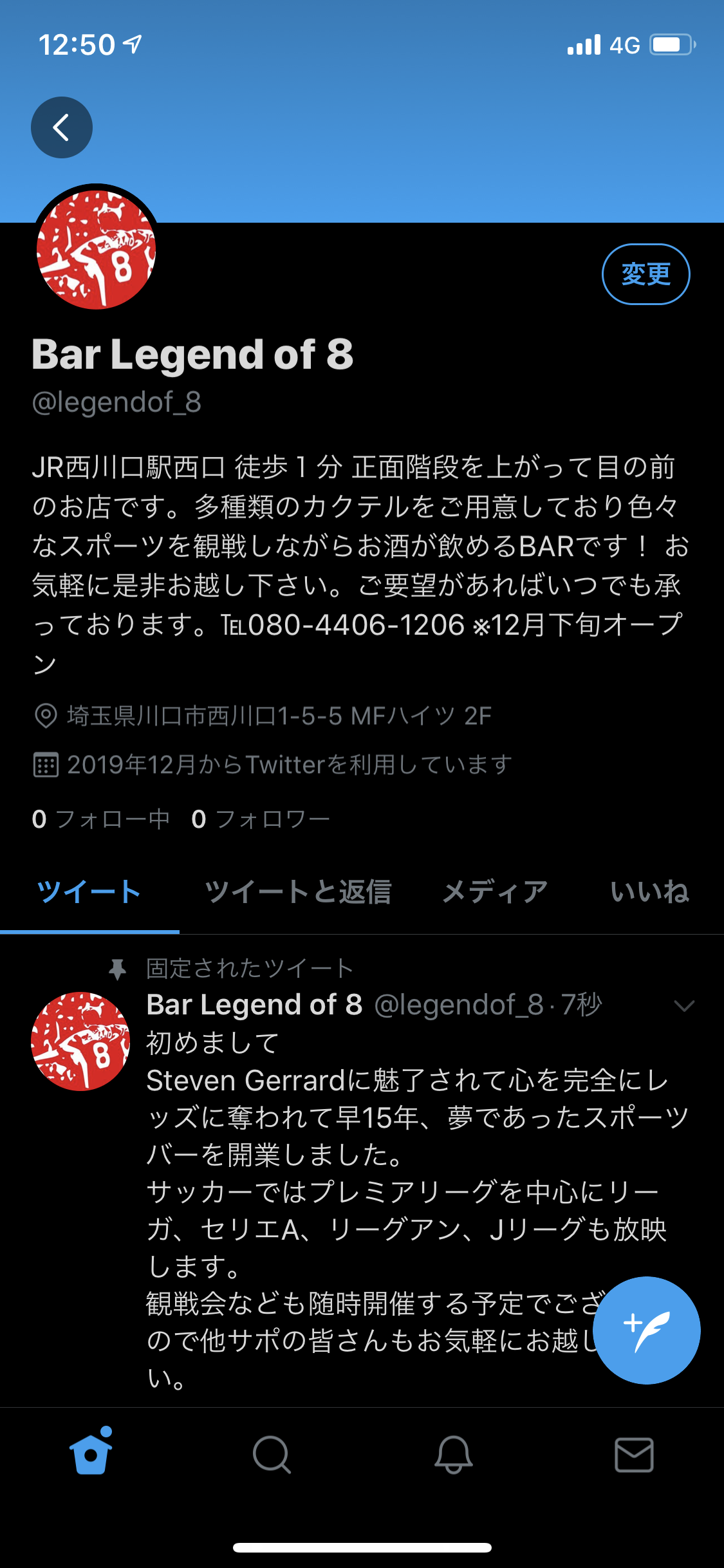The image size is (724, 1568).
Task: Open the direct messages envelope tab
Action: point(634,1455)
